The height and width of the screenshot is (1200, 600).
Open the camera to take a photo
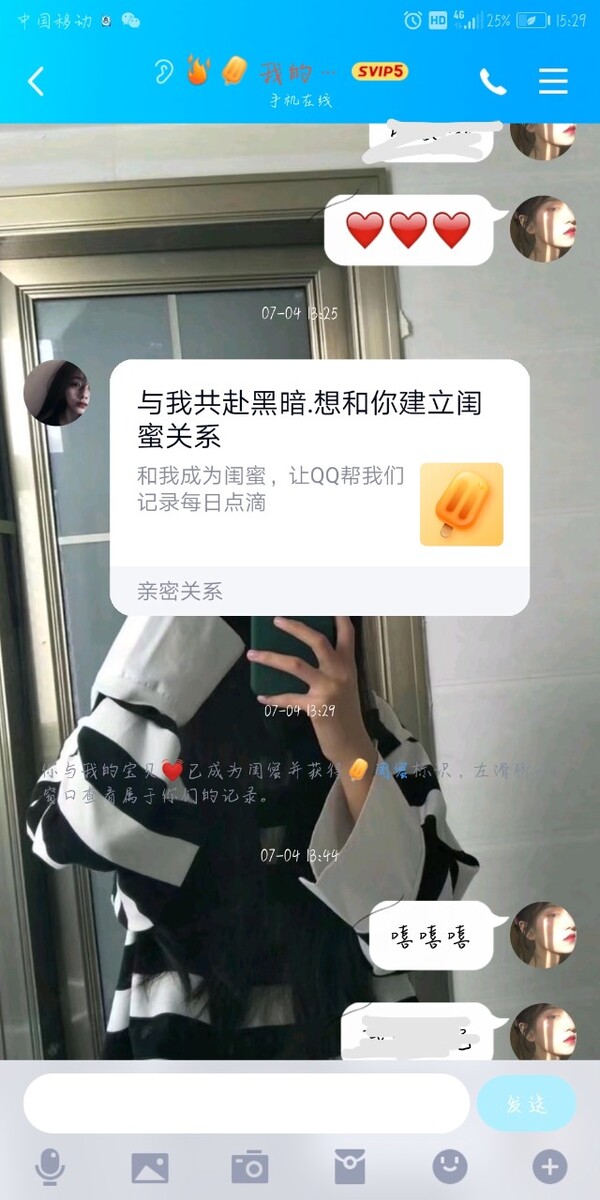[249, 1166]
